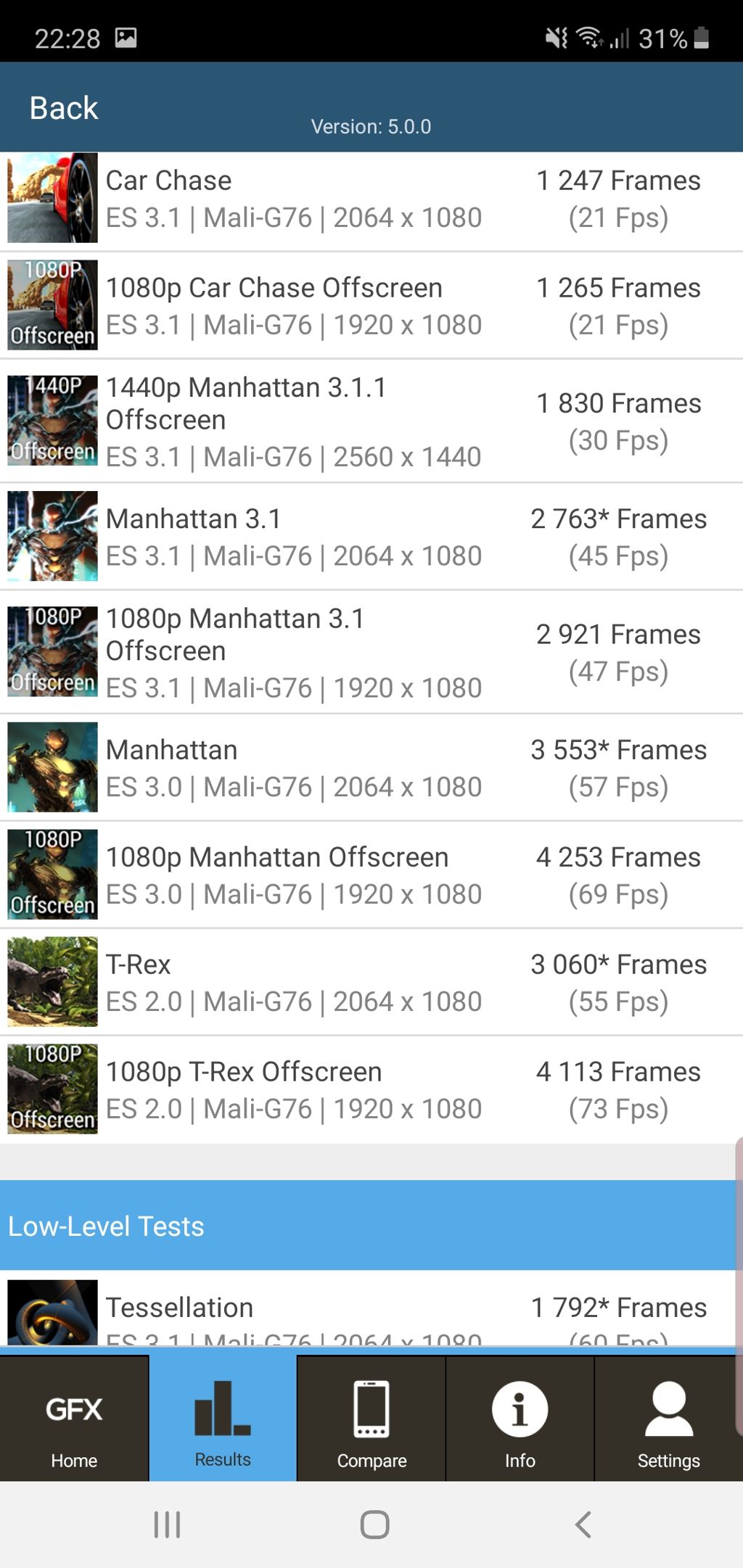
Task: Switch to the Compare tab
Action: click(x=371, y=1420)
